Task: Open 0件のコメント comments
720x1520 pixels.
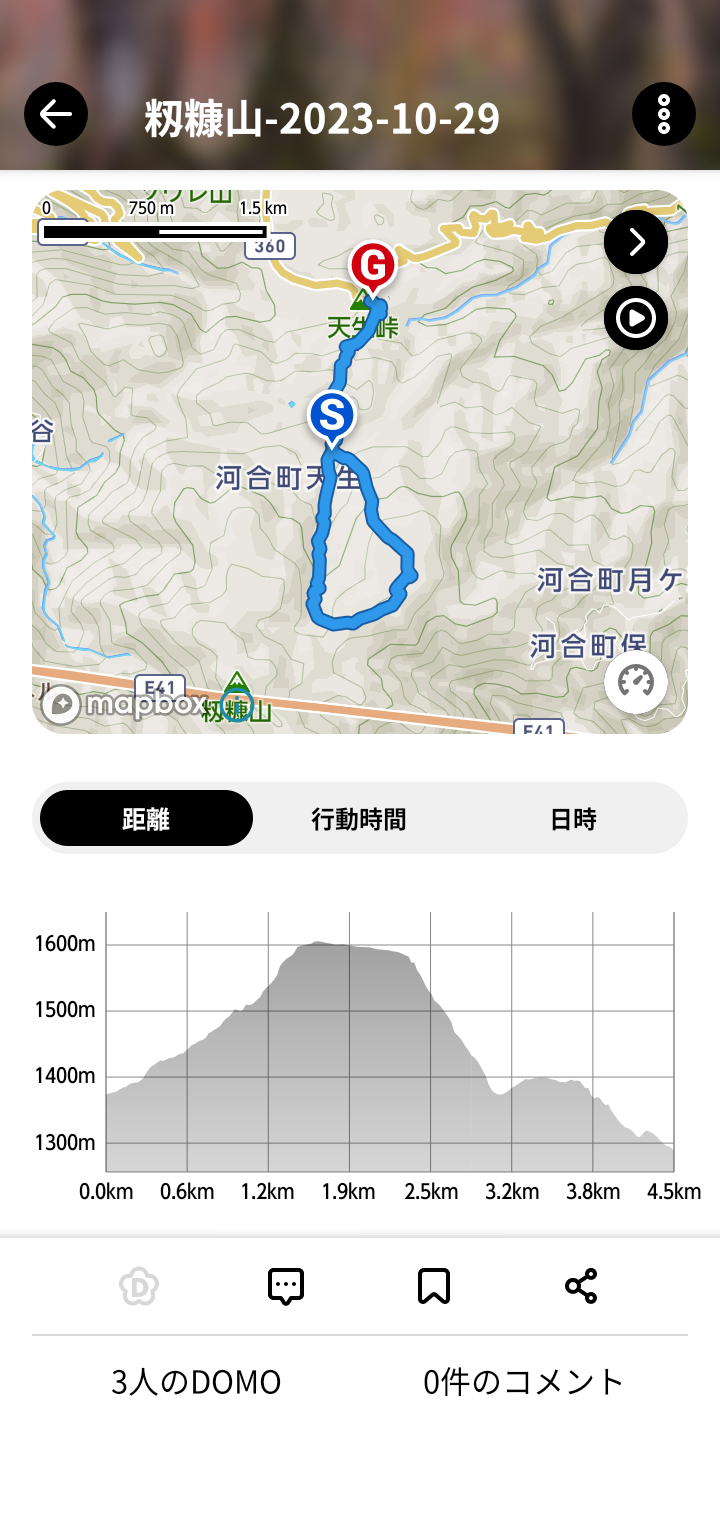Action: pos(524,1383)
